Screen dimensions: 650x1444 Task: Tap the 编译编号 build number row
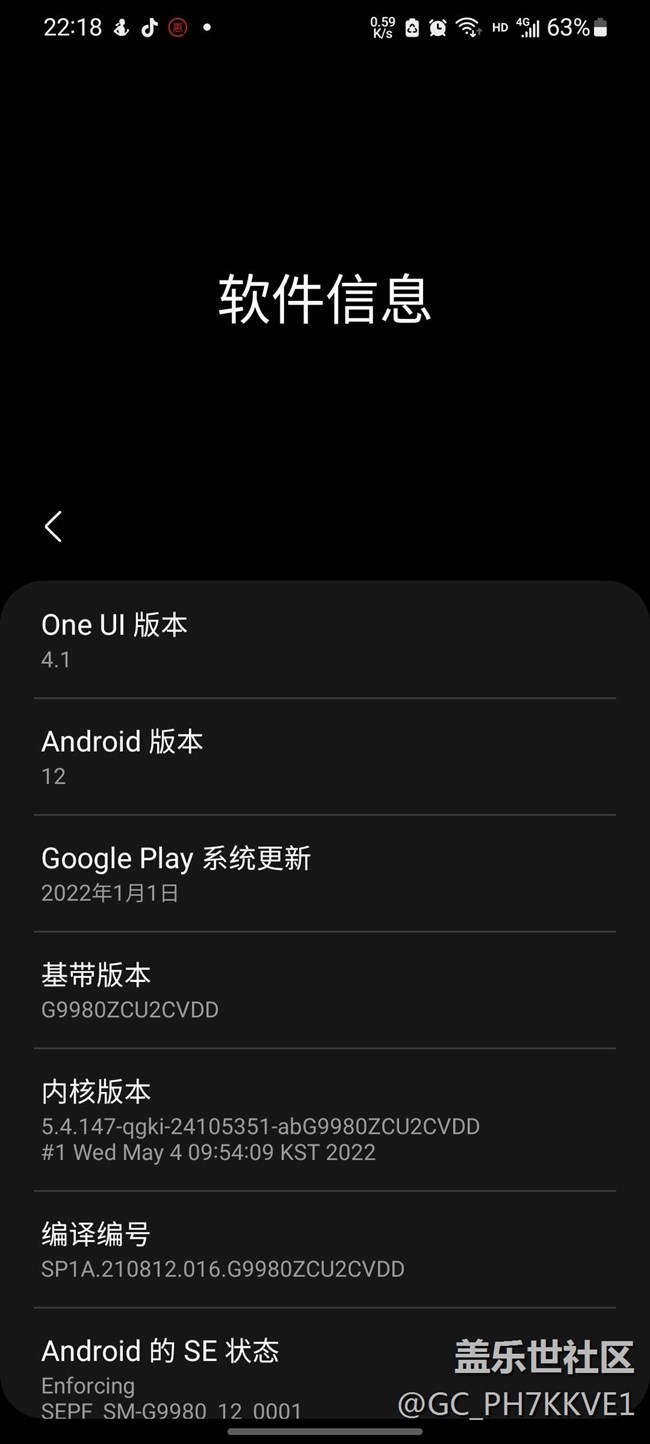coord(324,1250)
